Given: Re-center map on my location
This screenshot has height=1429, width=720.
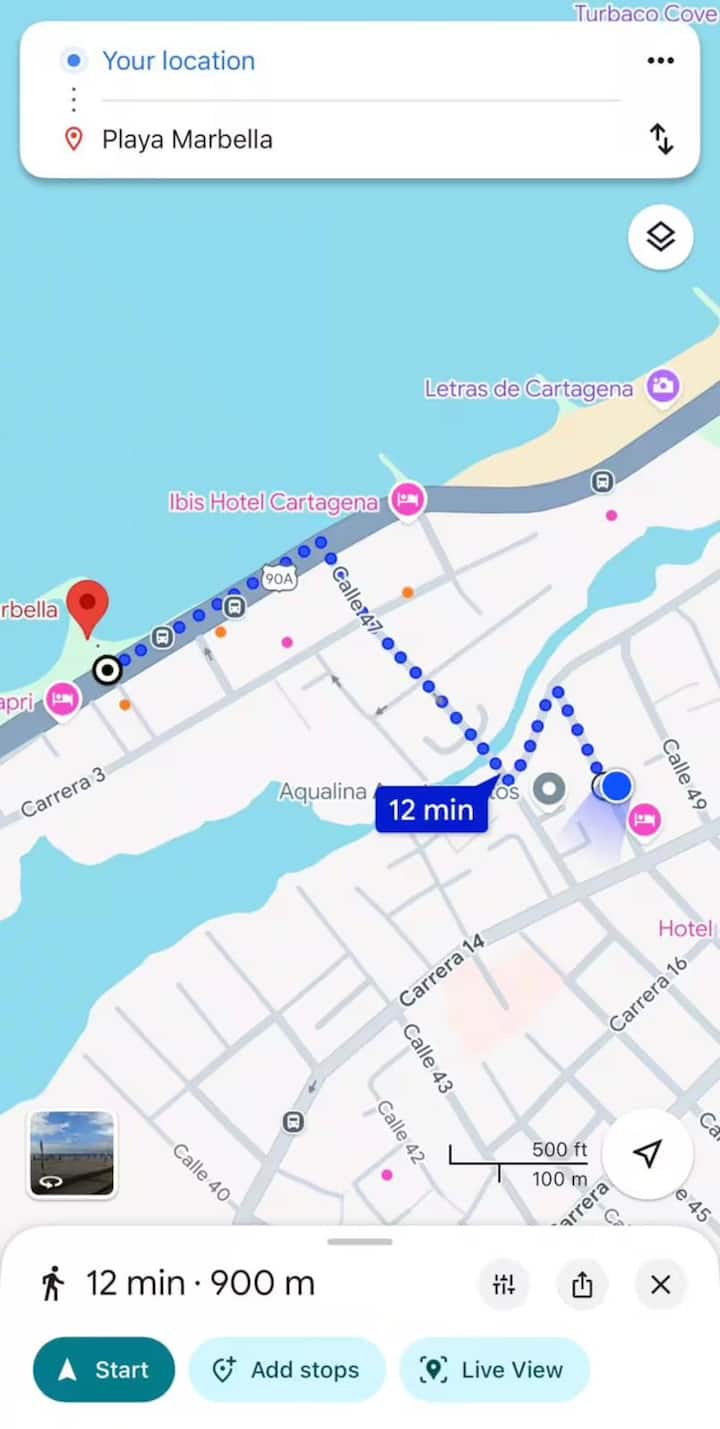Looking at the screenshot, I should [648, 1154].
